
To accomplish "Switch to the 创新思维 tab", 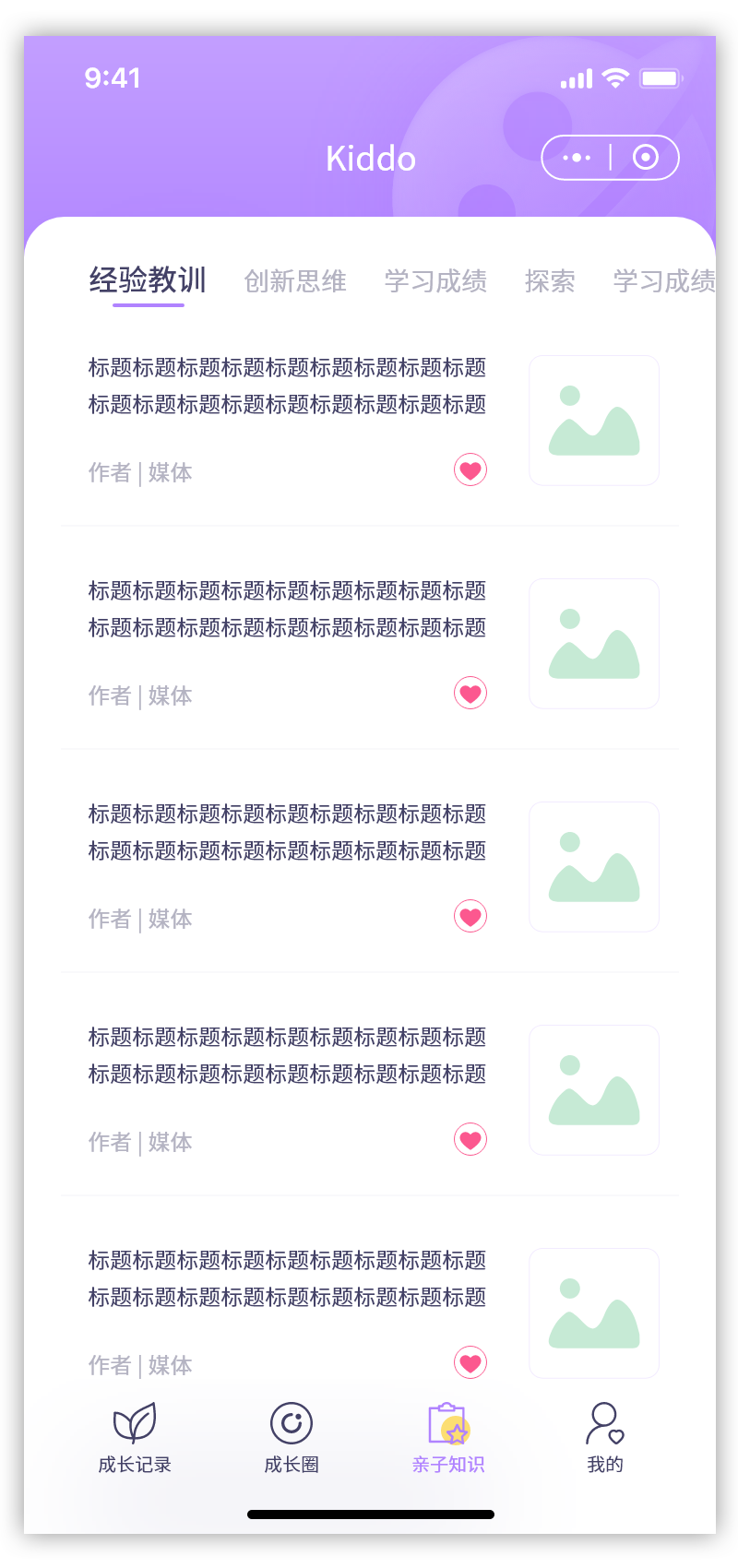I will pyautogui.click(x=295, y=281).
